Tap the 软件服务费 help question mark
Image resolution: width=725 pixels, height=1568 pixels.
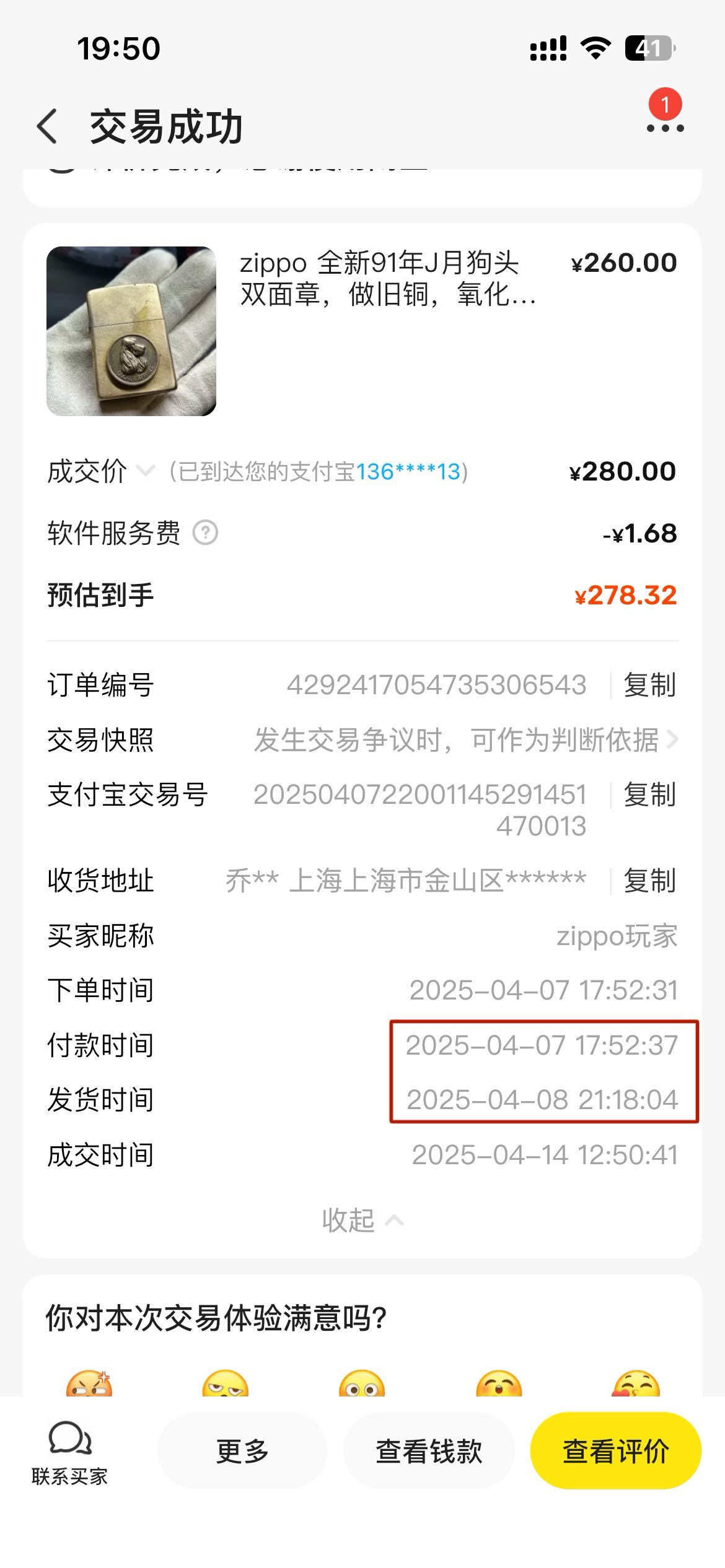tap(205, 533)
